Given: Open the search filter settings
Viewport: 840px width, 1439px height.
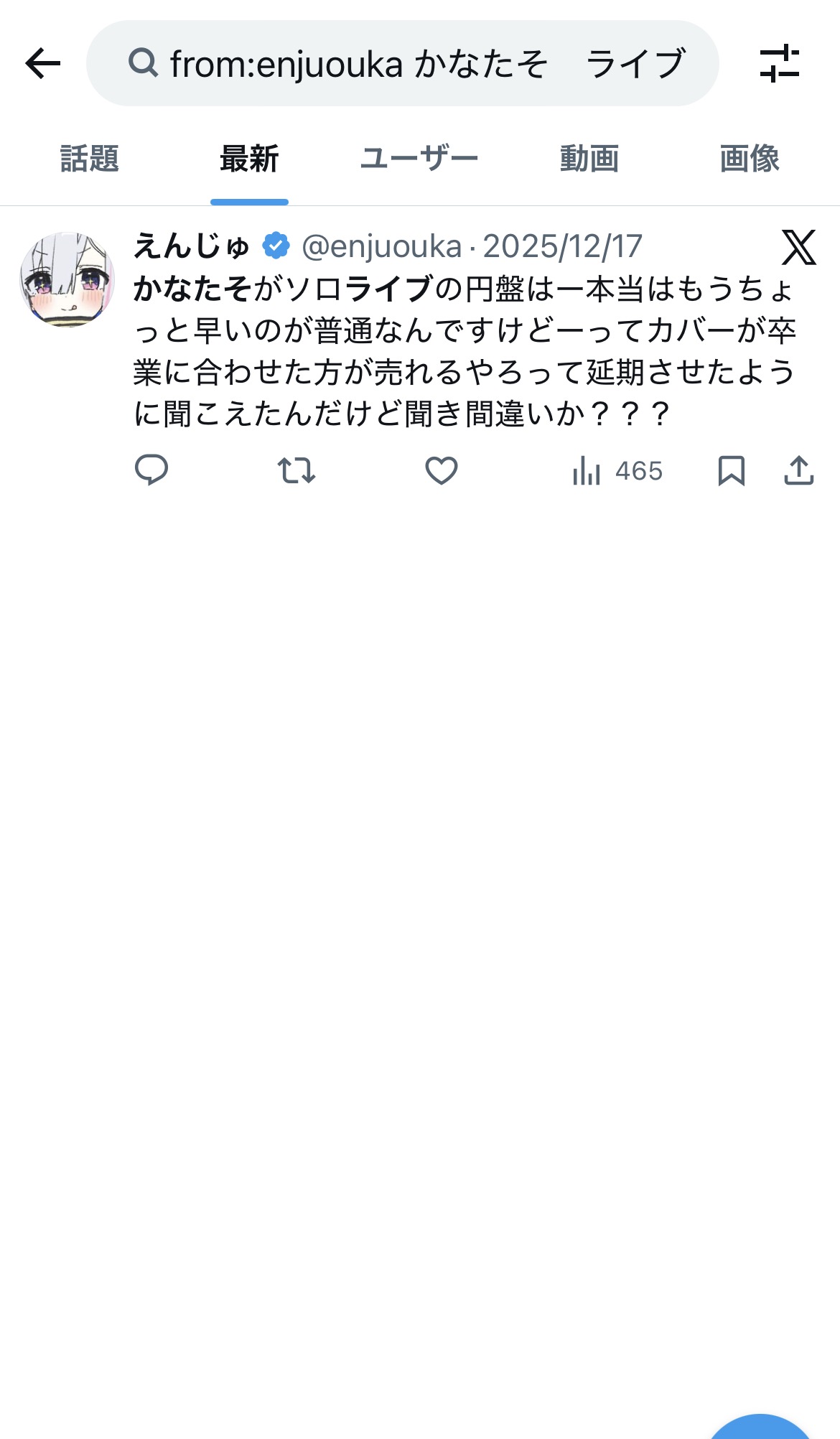Looking at the screenshot, I should coord(779,64).
